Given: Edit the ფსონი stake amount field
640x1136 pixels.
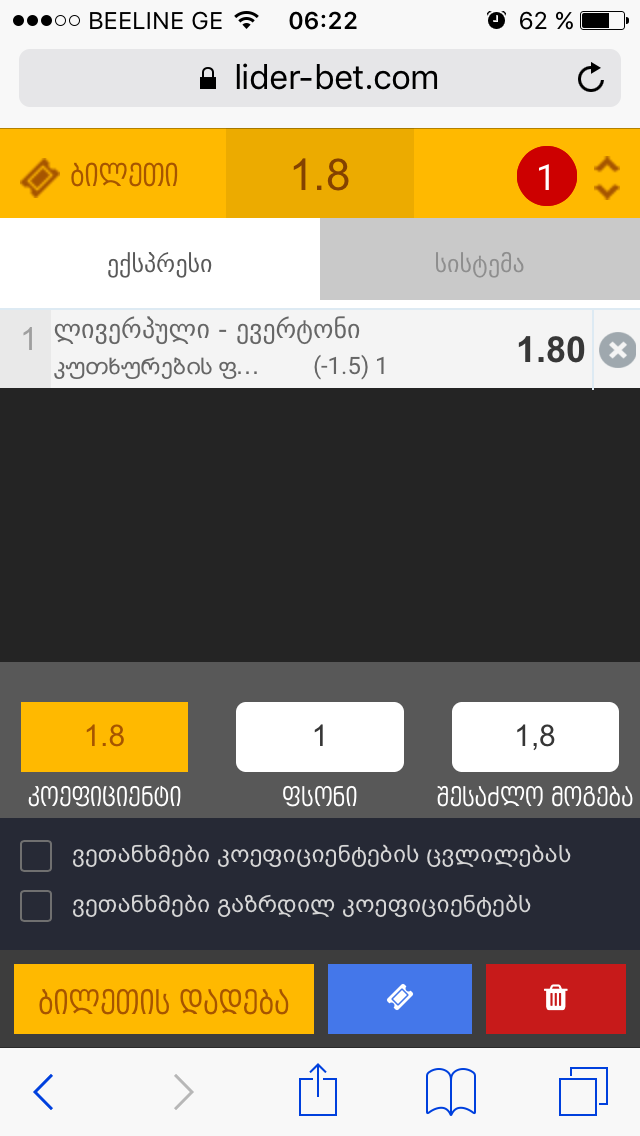Looking at the screenshot, I should 320,737.
